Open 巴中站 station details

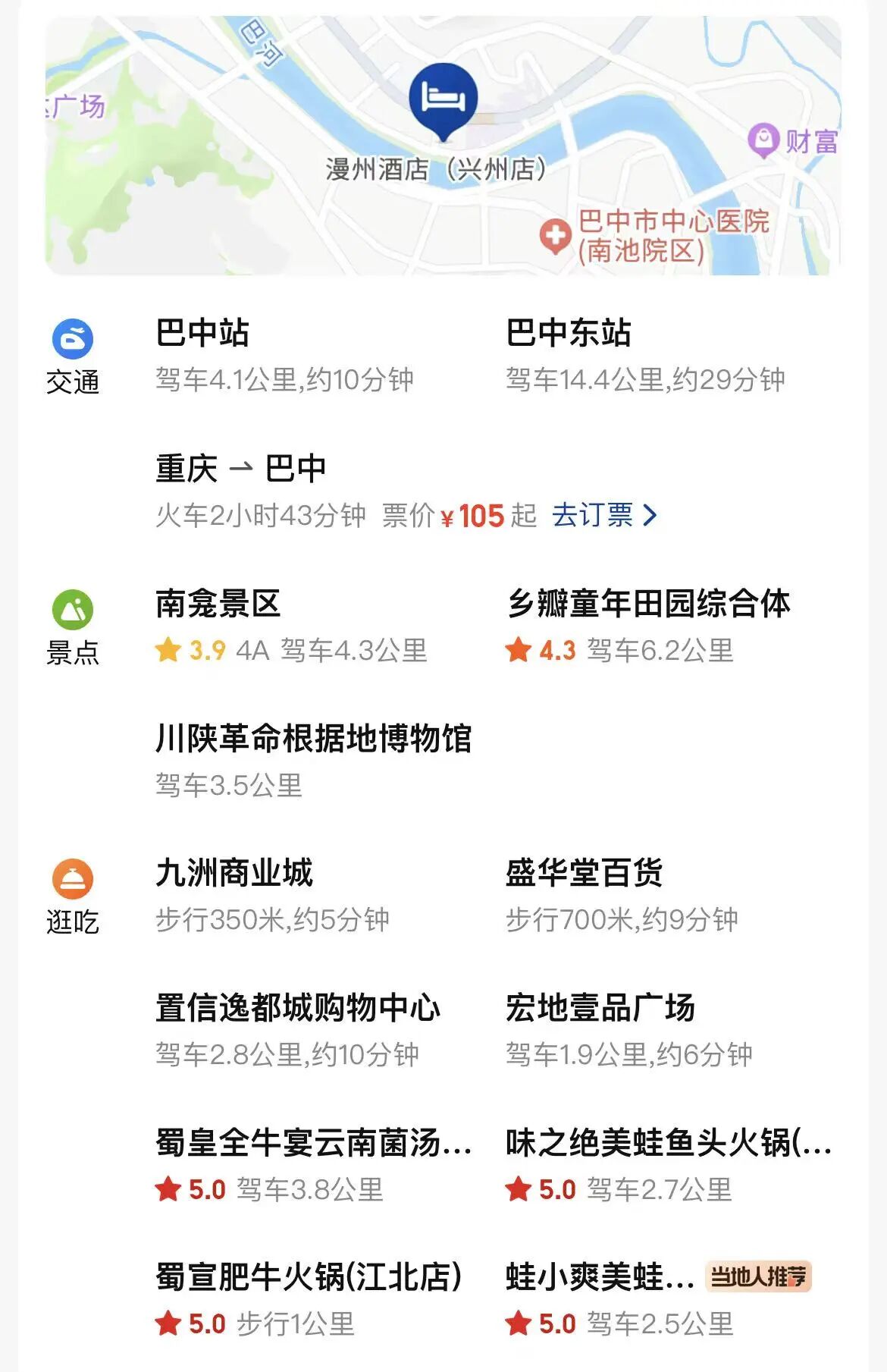pyautogui.click(x=202, y=333)
